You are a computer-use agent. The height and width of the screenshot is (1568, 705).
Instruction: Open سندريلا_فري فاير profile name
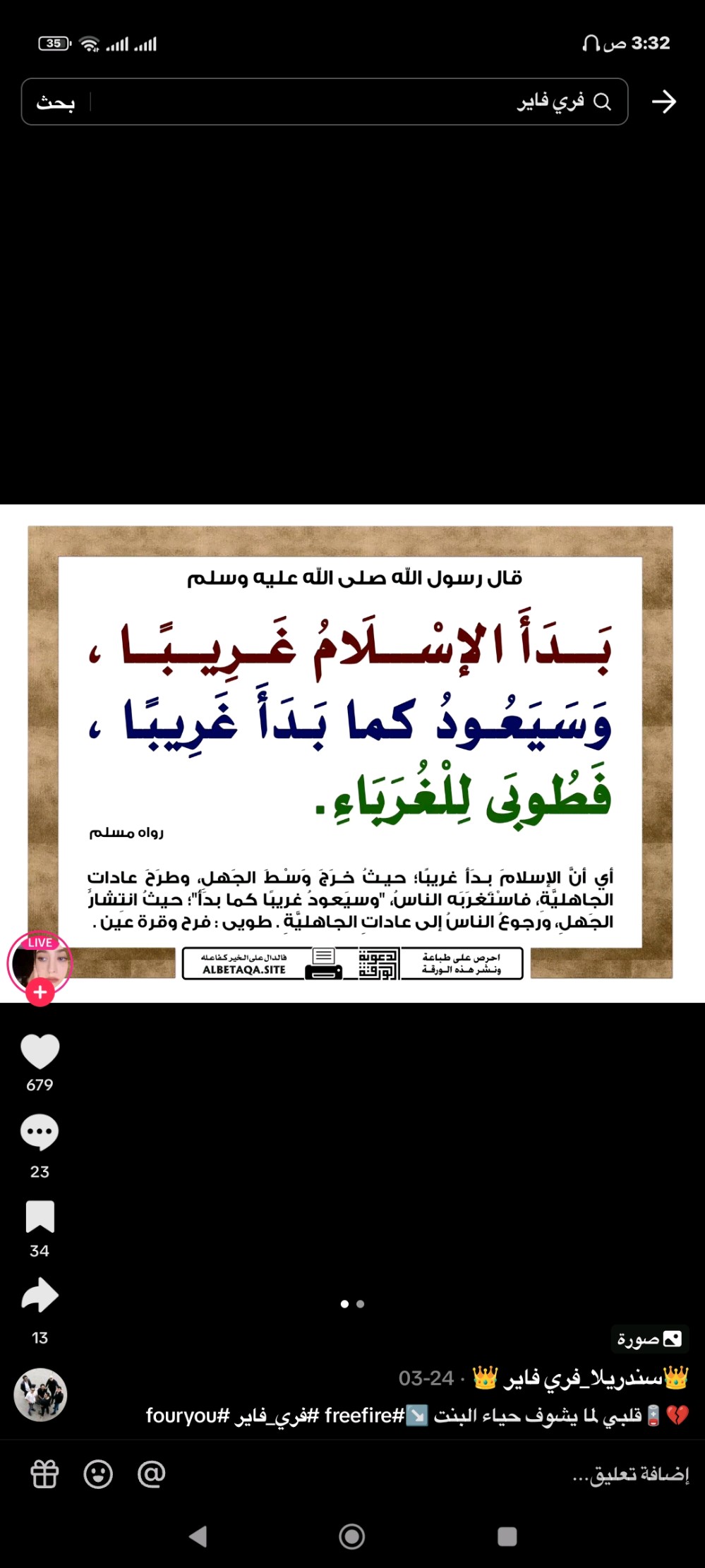click(x=583, y=1377)
